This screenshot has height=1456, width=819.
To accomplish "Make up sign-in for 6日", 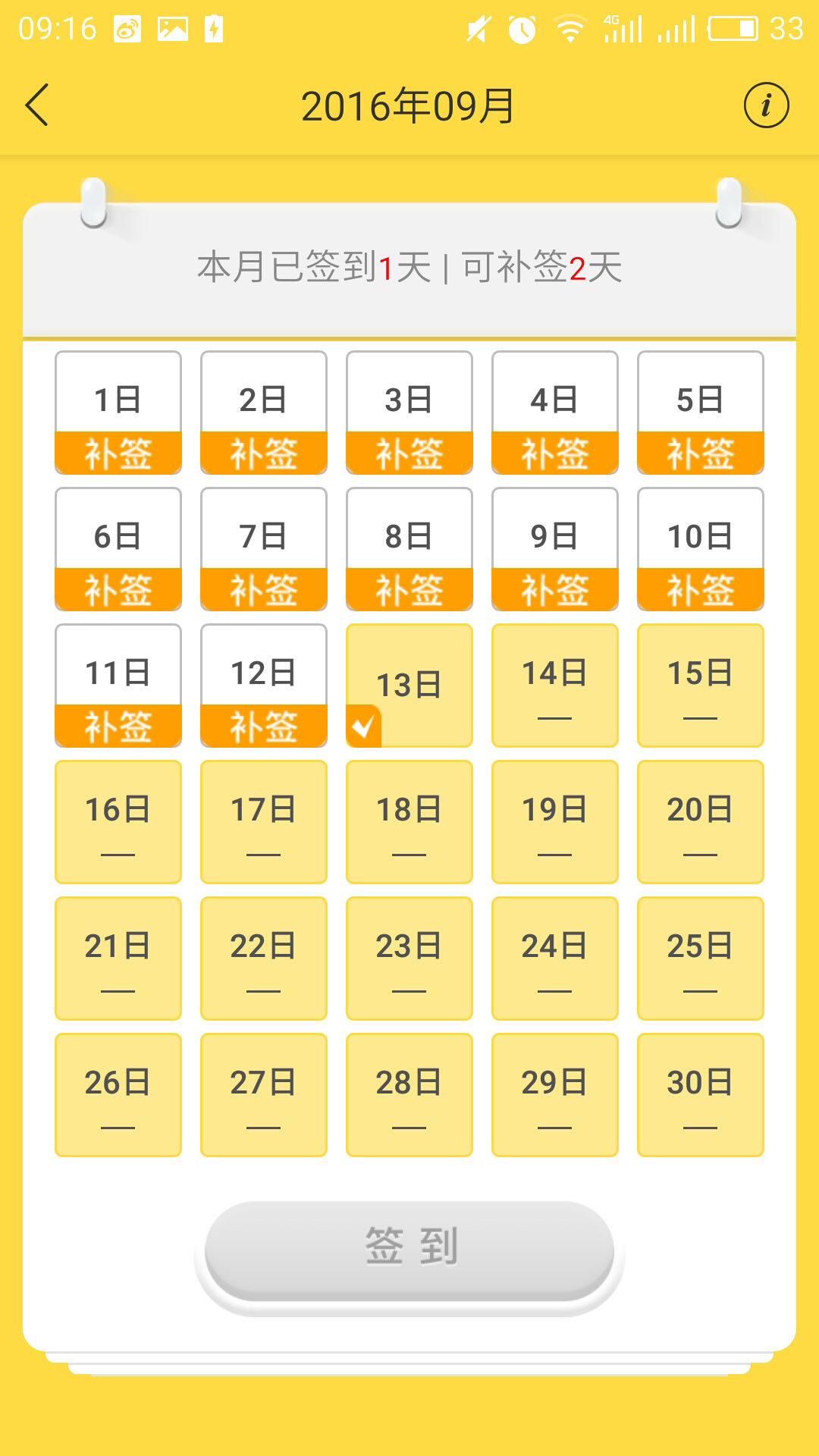I will (x=118, y=590).
